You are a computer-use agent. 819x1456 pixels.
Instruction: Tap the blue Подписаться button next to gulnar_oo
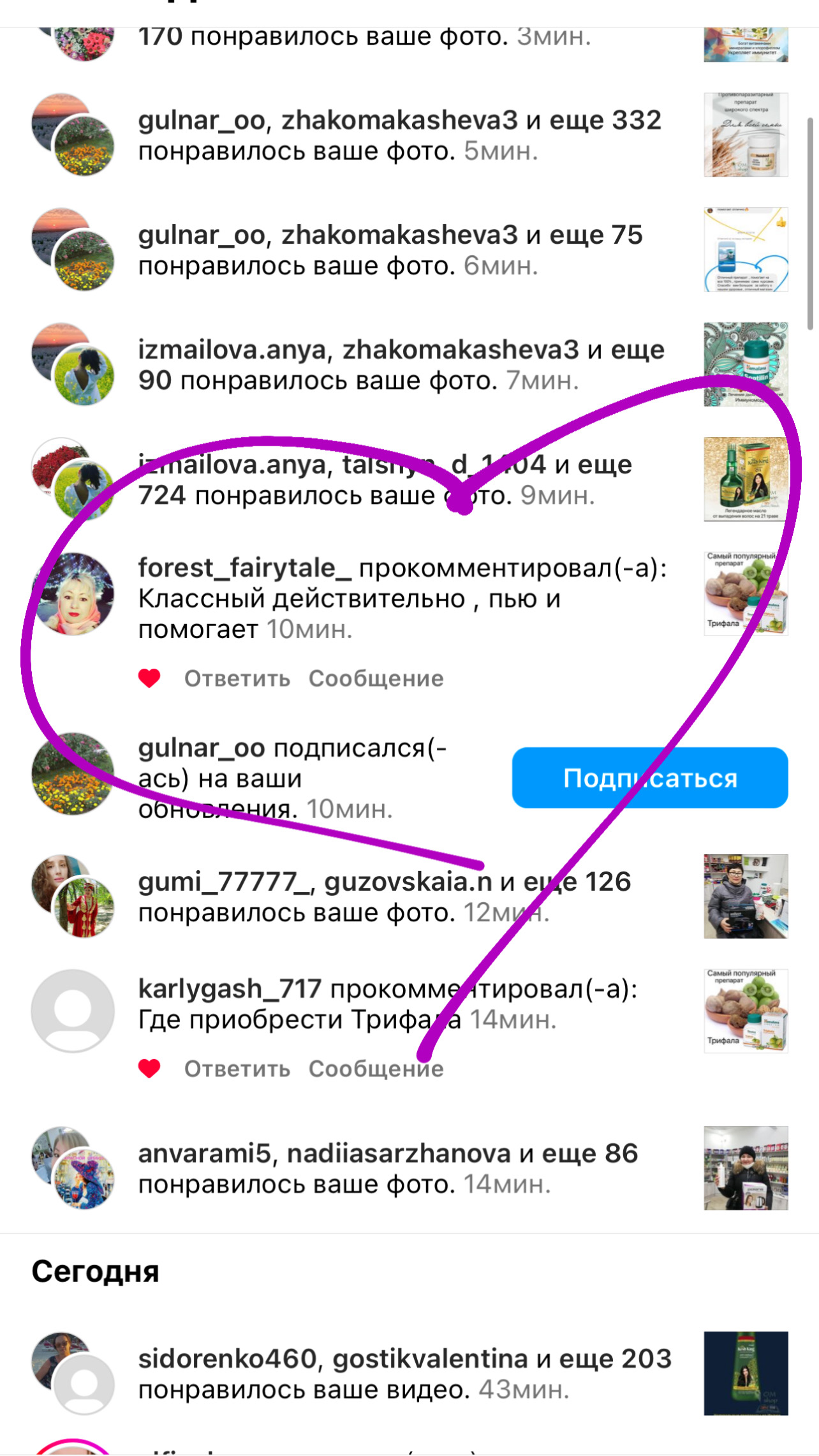(x=650, y=778)
